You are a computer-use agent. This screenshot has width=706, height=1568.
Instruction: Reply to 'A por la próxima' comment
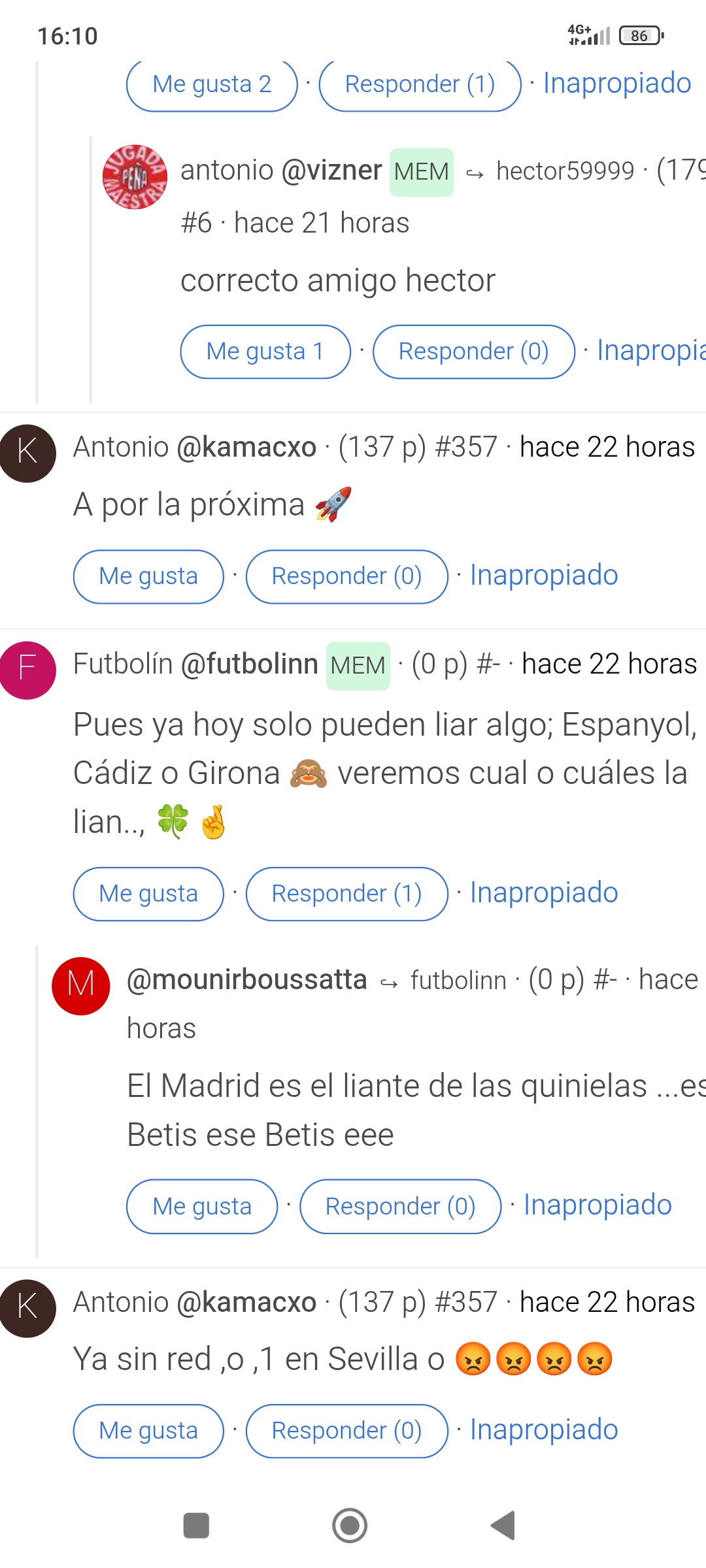(346, 576)
